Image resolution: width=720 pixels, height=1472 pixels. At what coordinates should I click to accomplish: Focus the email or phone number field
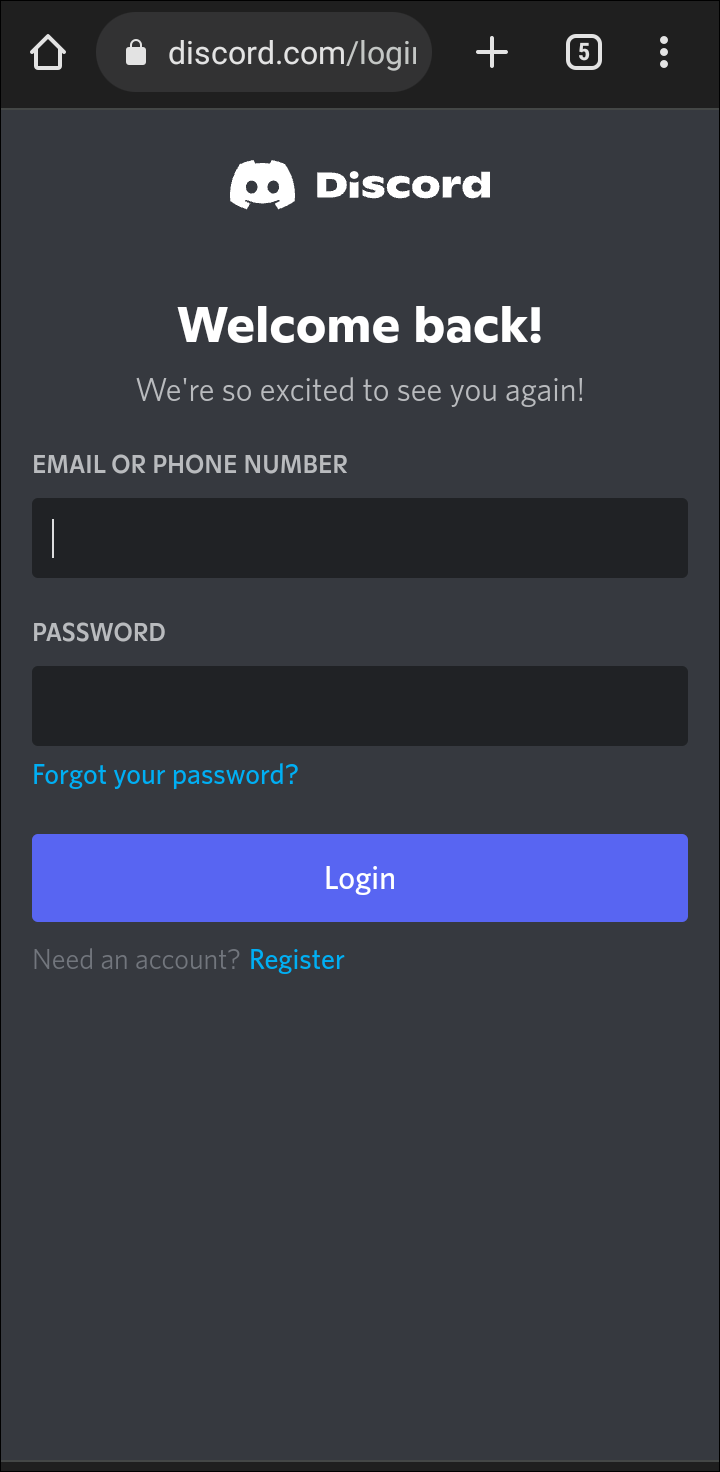(360, 538)
